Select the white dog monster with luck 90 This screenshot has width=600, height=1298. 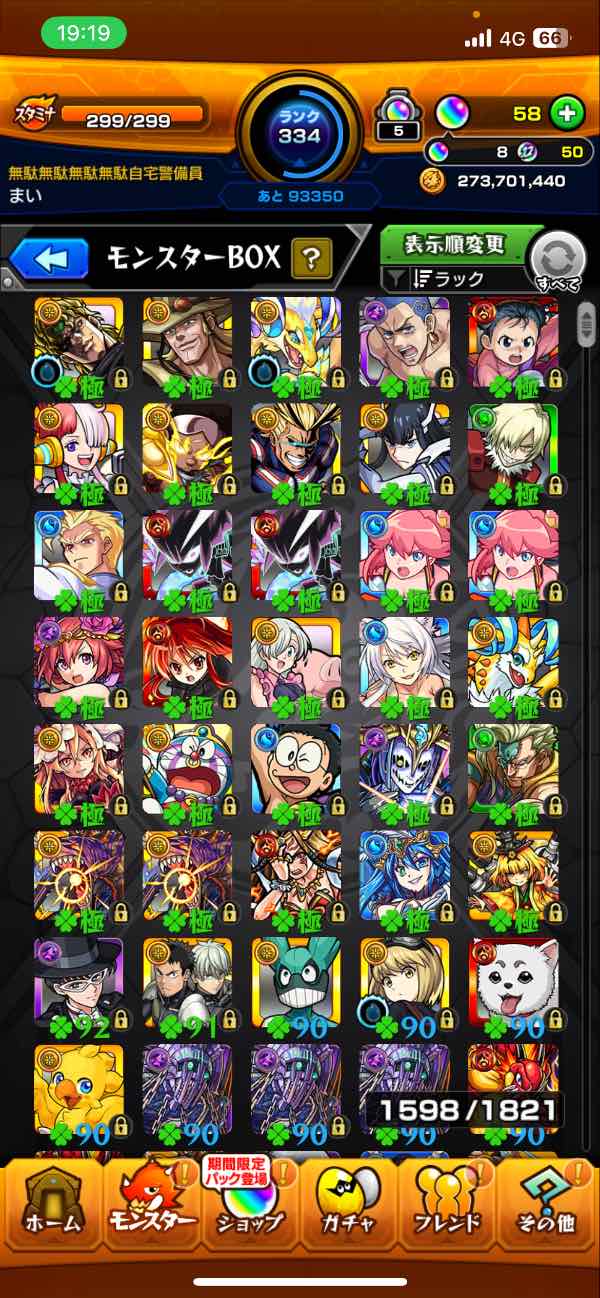(512, 981)
